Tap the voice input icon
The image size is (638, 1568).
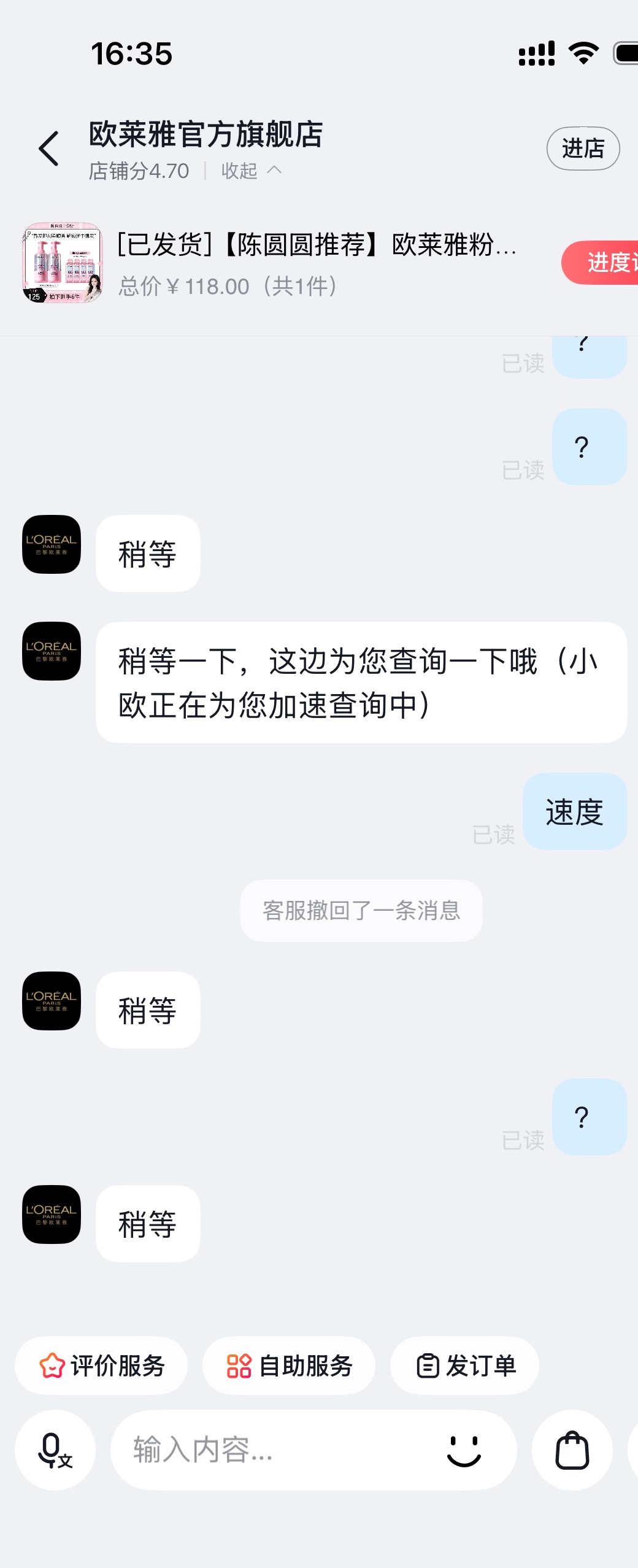(x=55, y=1451)
